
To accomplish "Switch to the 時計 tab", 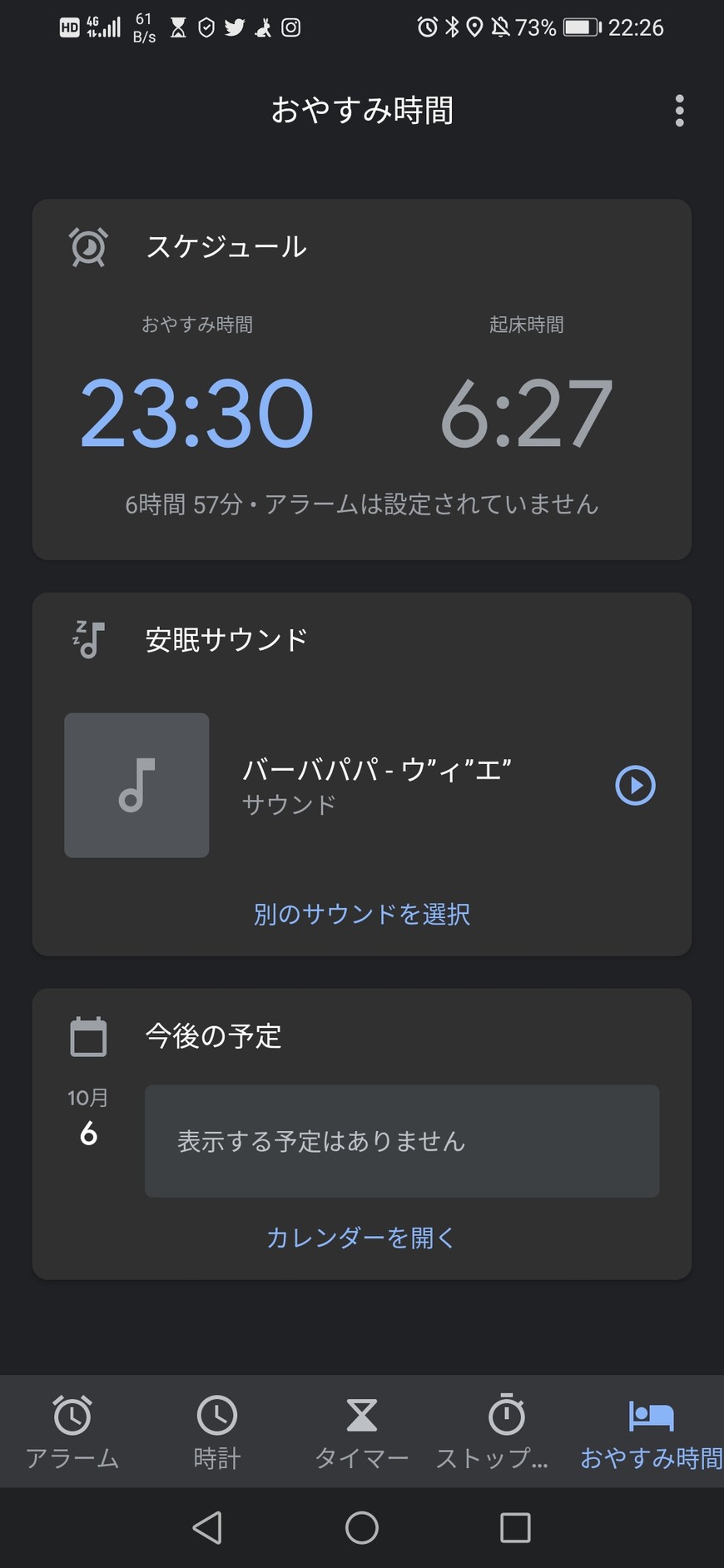I will 217,1432.
